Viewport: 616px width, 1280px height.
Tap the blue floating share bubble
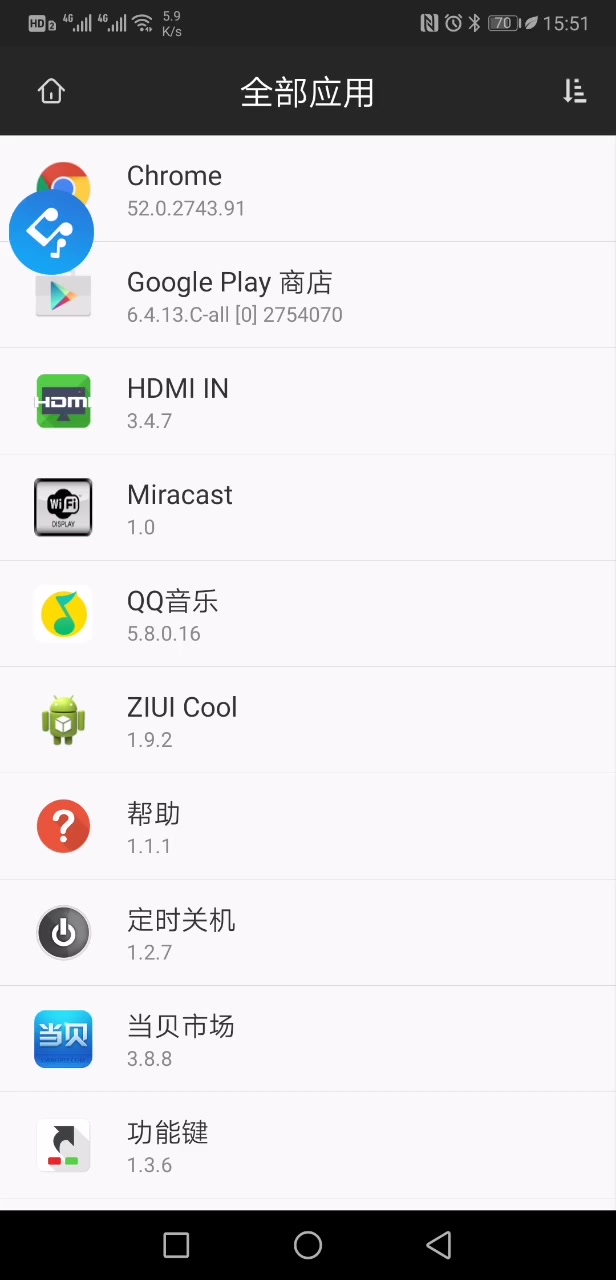click(x=51, y=231)
